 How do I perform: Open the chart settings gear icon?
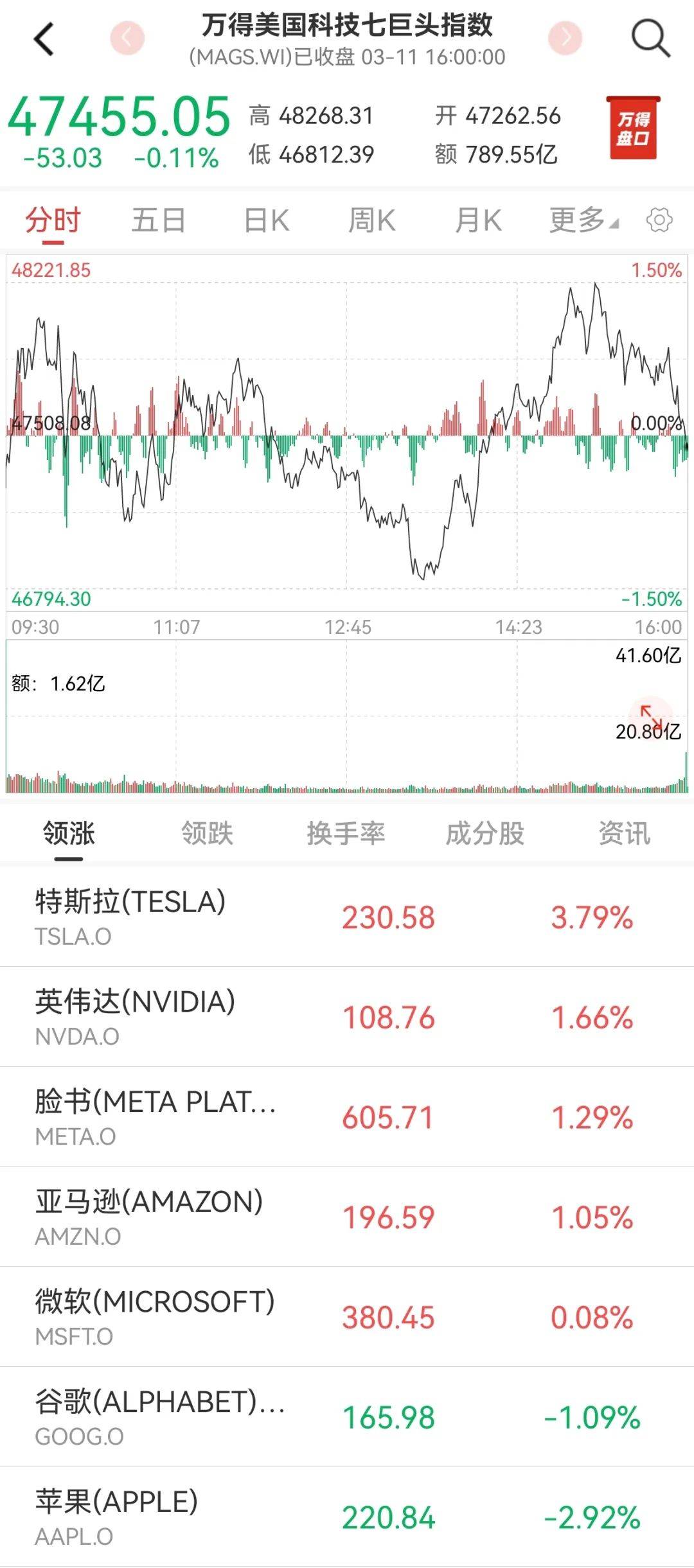click(657, 219)
